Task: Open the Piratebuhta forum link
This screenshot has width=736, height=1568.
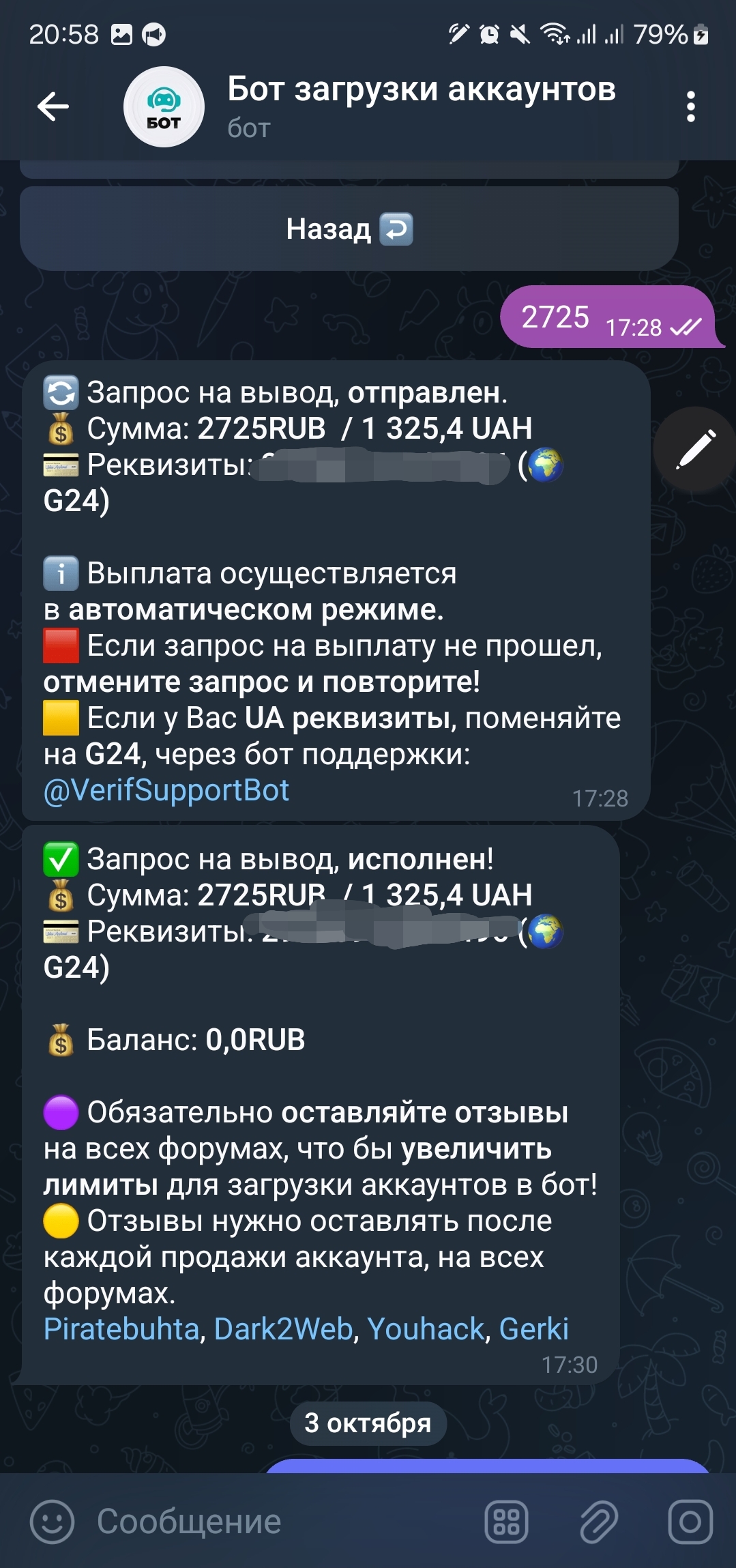Action: point(121,1329)
